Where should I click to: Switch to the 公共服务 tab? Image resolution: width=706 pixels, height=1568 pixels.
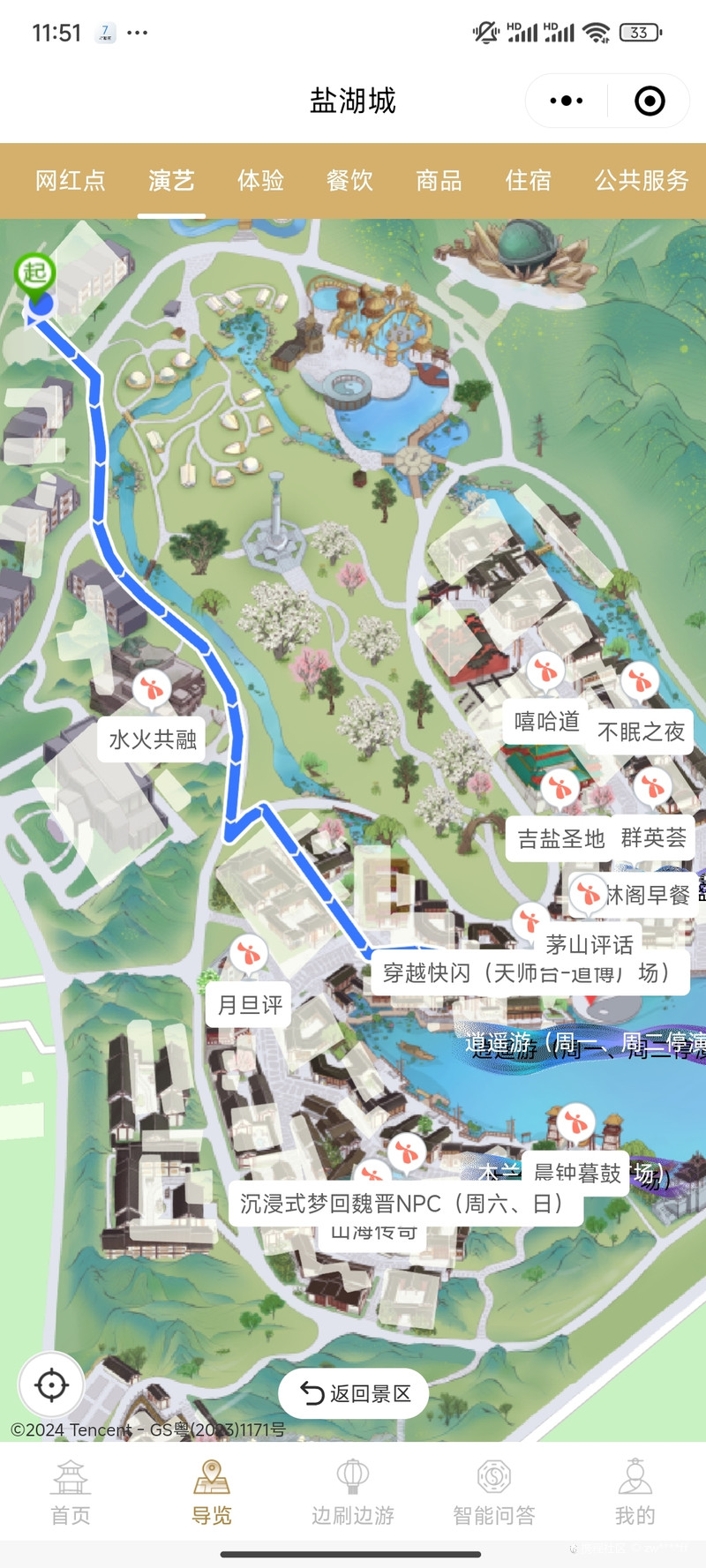[642, 181]
